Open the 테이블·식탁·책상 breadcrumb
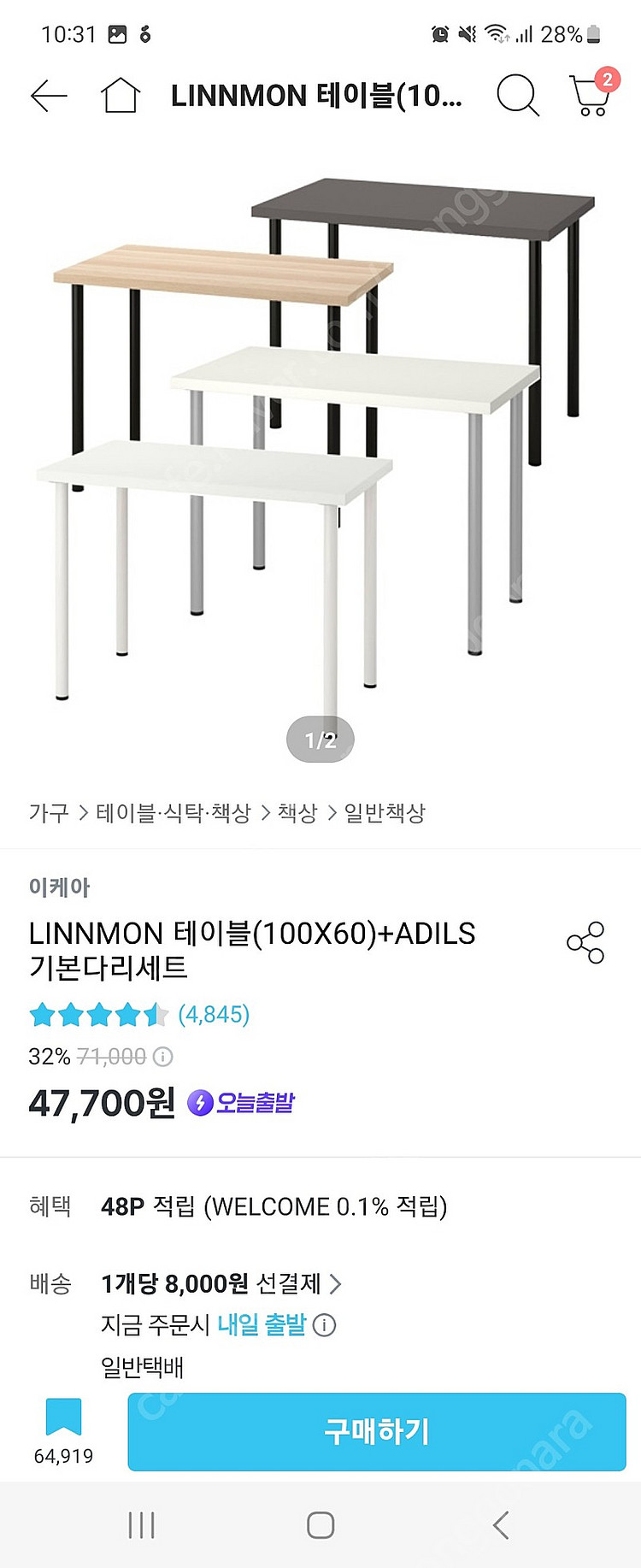 tap(173, 812)
